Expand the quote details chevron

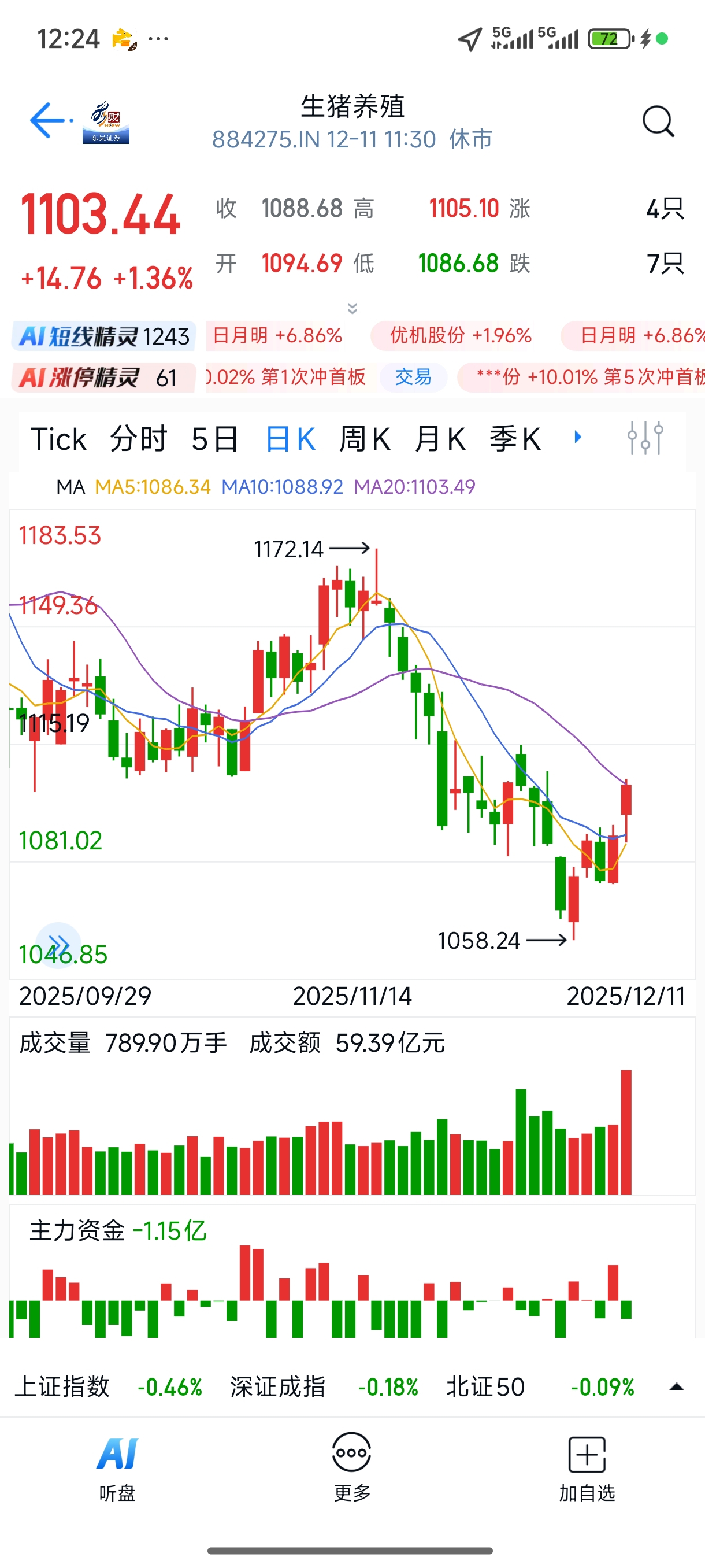352,308
